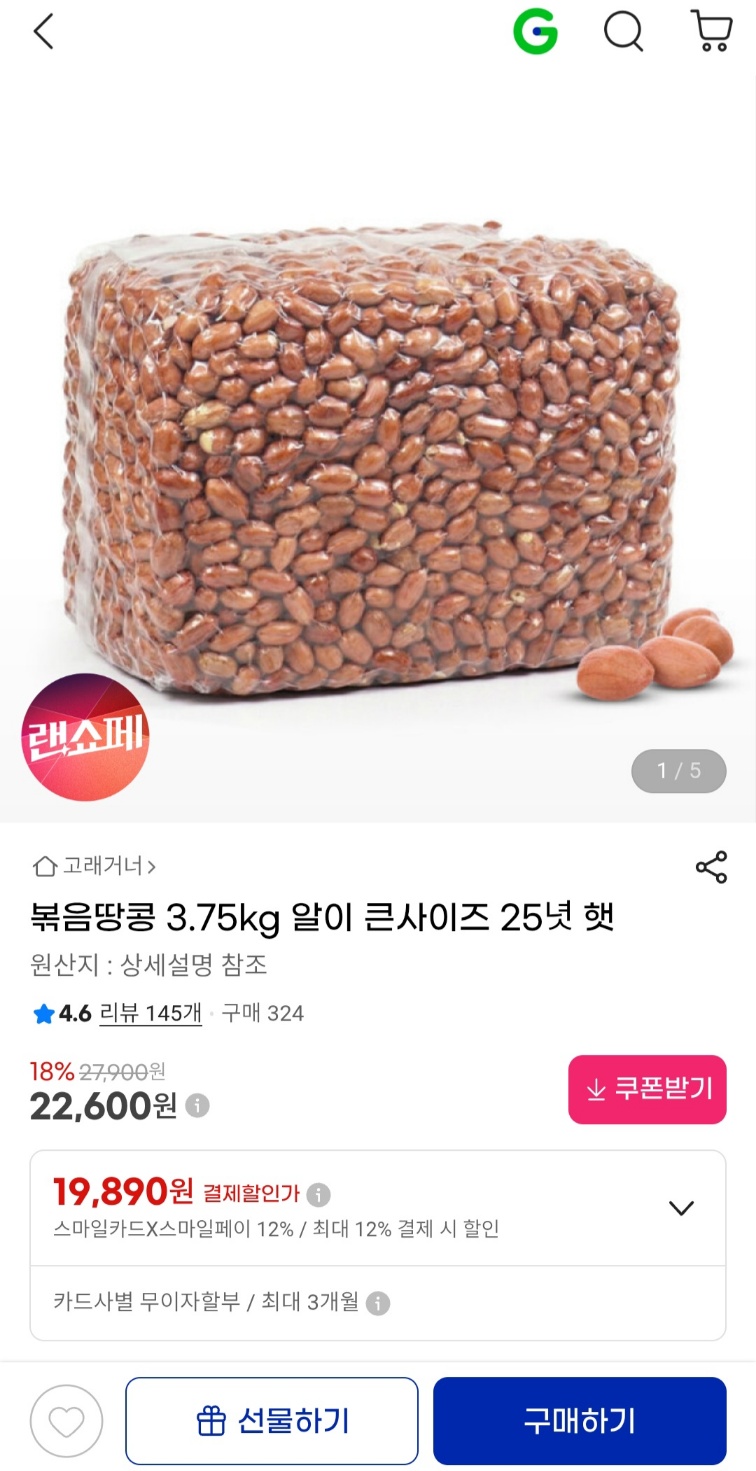Show info on 무이자할부 installments
The height and width of the screenshot is (1471, 756).
point(378,1303)
